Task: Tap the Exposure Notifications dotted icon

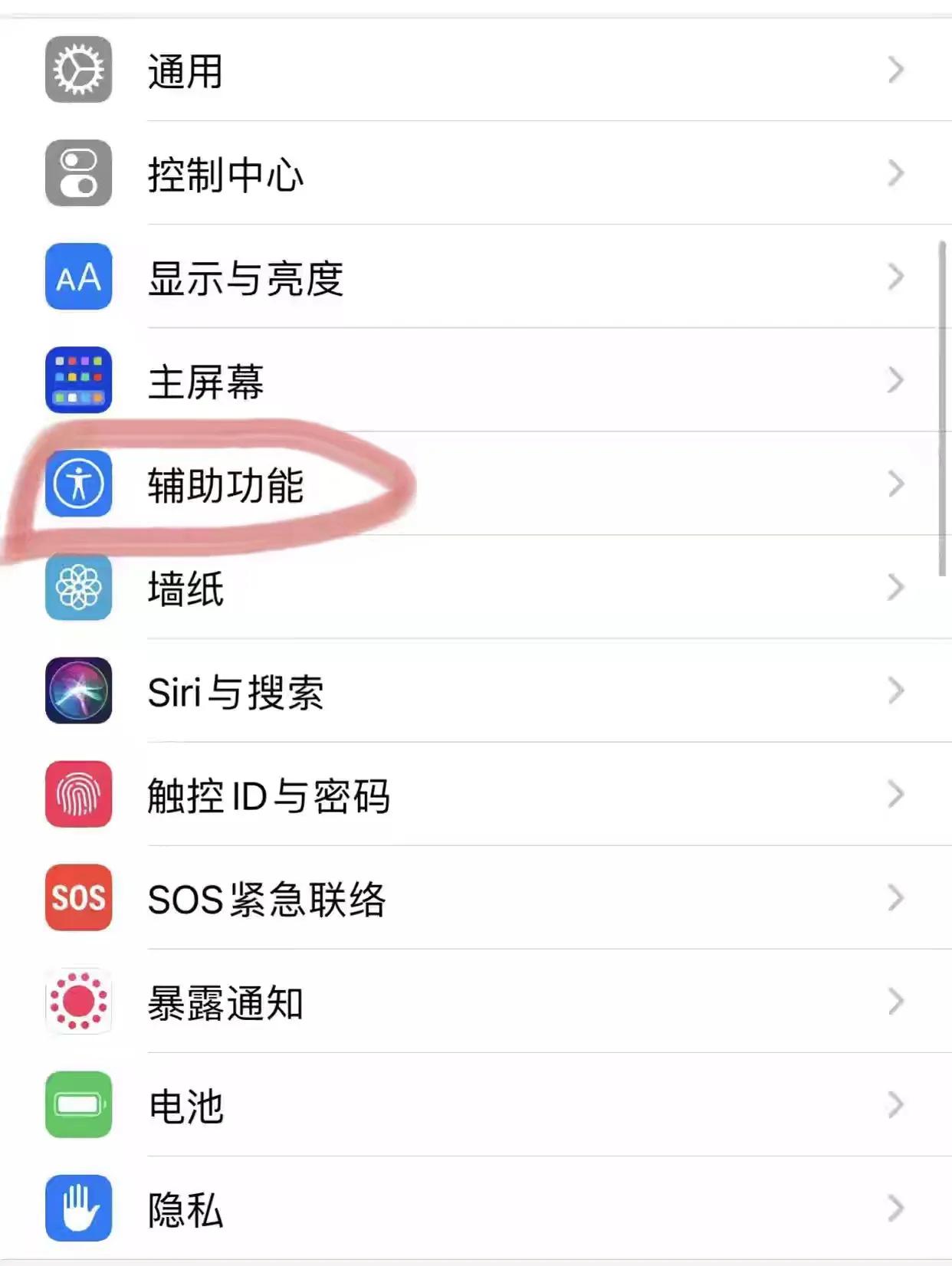Action: (x=77, y=1001)
